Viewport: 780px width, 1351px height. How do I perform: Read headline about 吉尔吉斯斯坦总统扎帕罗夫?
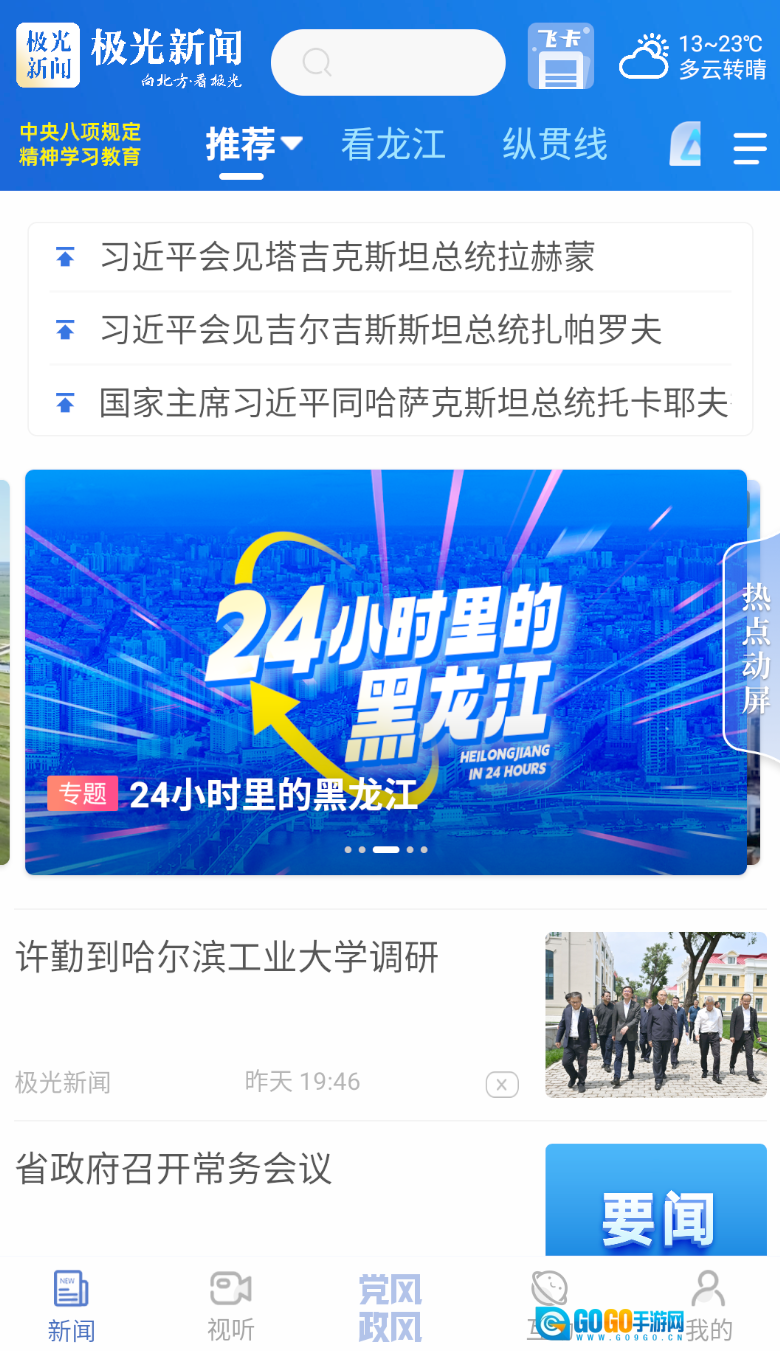(x=380, y=329)
